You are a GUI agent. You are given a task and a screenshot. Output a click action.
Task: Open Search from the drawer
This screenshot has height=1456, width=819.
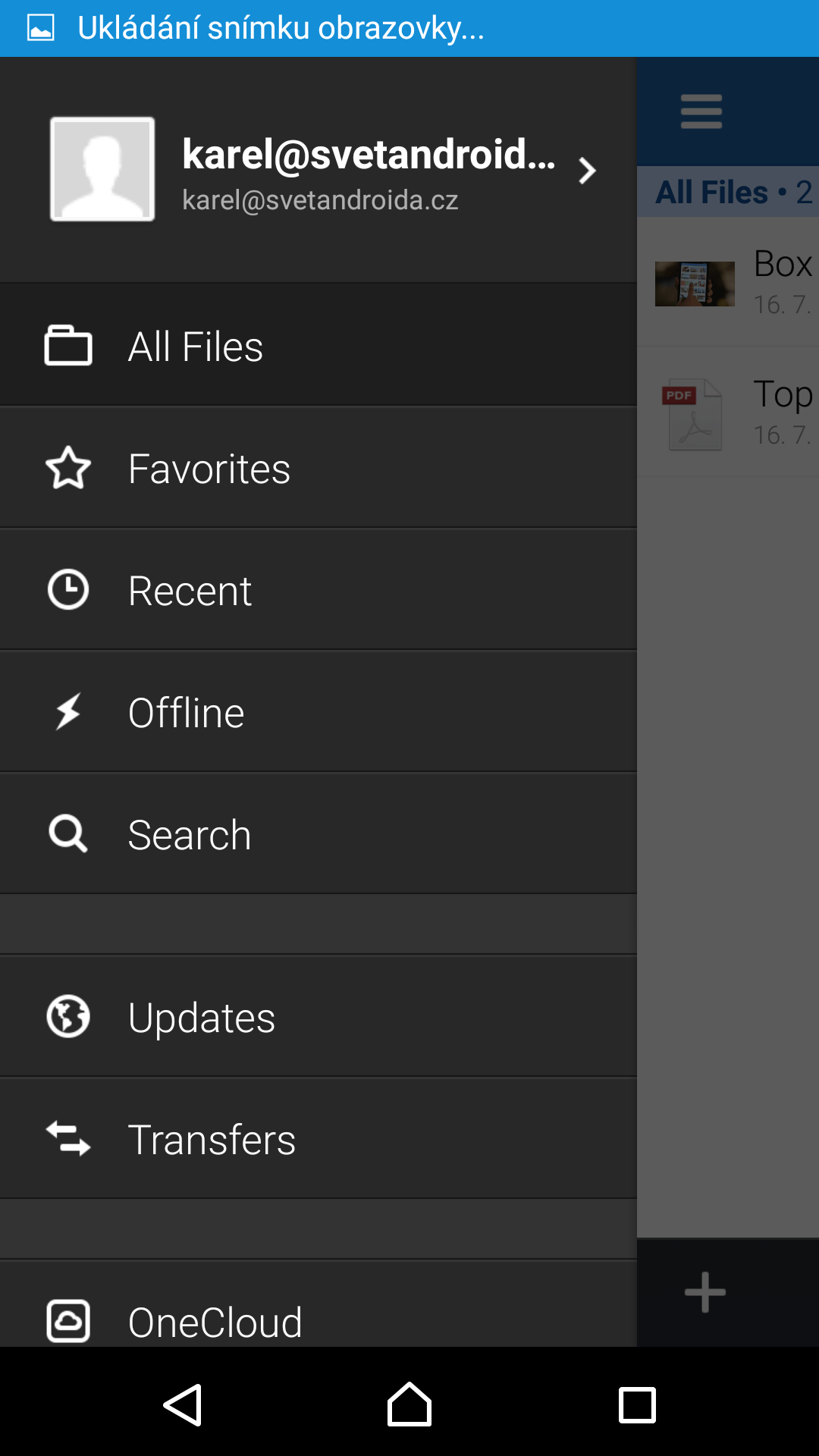pyautogui.click(x=318, y=834)
